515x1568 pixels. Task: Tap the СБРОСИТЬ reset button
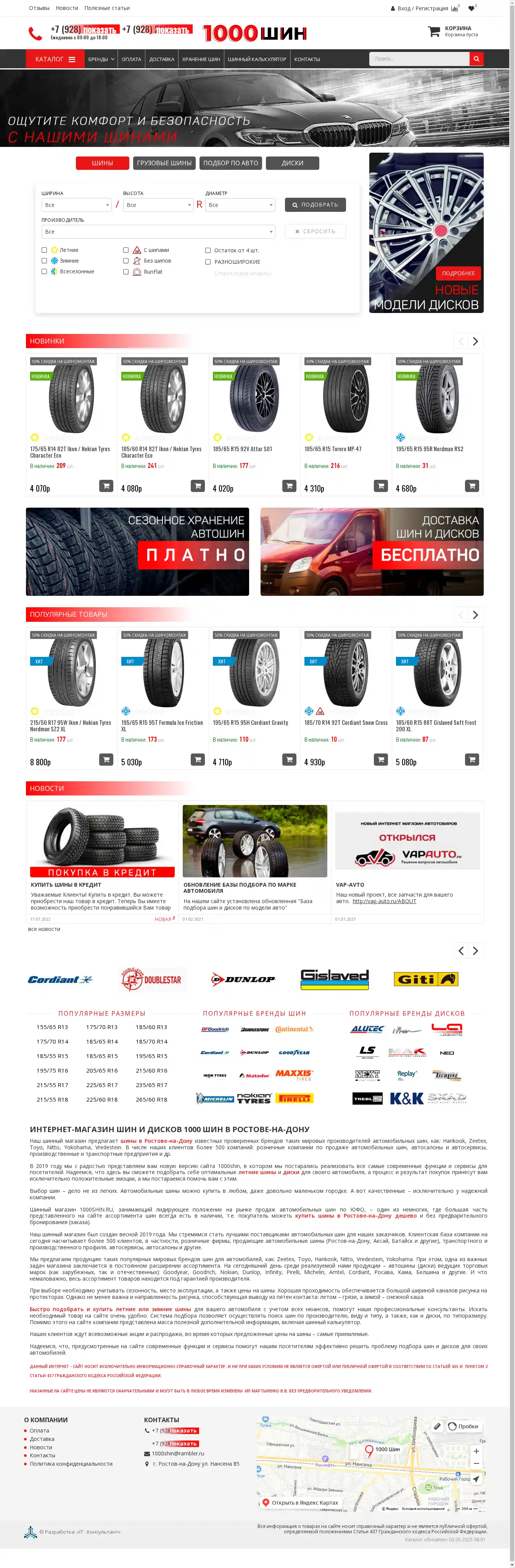[x=315, y=231]
